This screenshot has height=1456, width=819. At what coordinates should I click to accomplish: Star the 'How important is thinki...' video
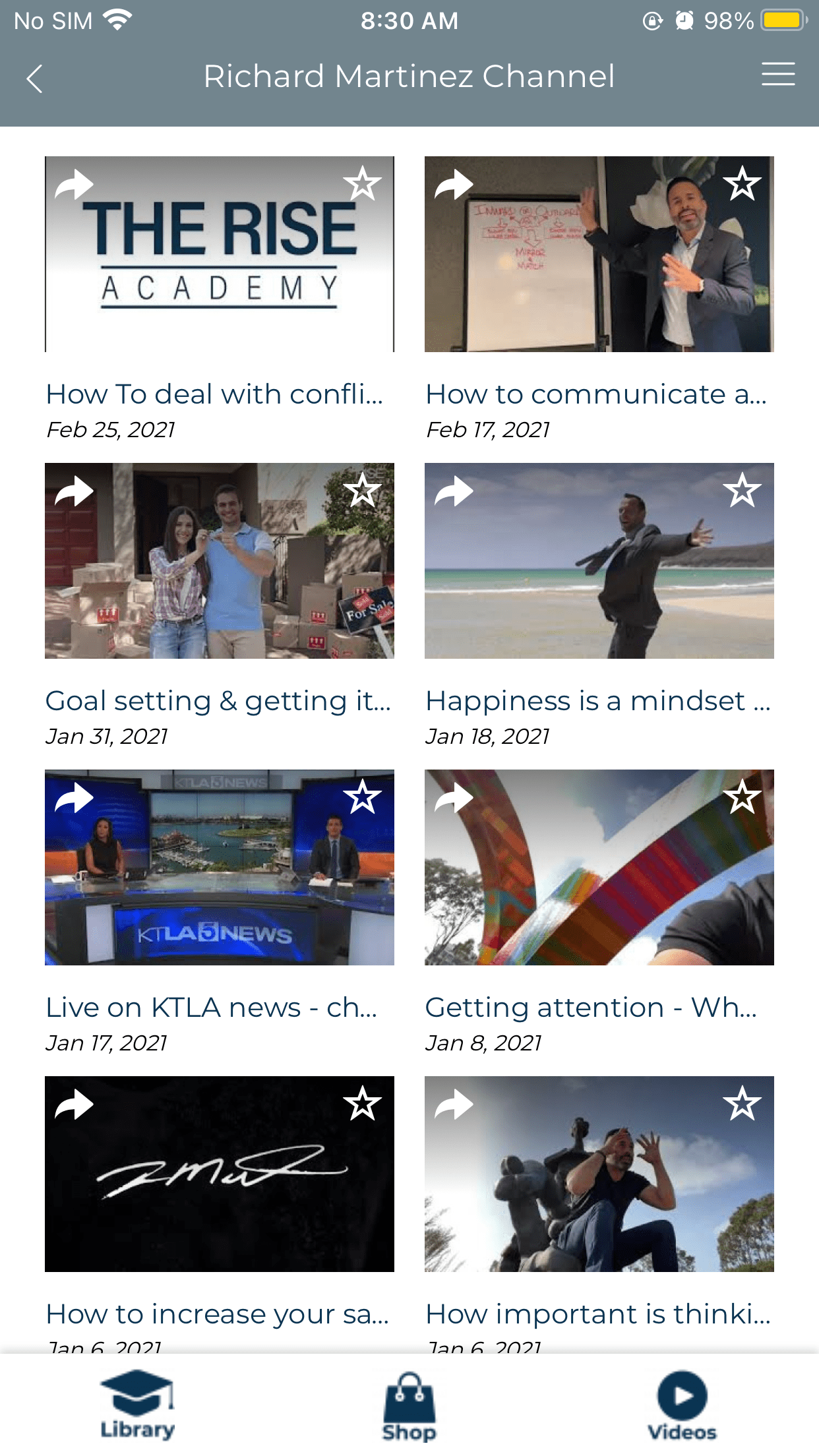tap(742, 1104)
